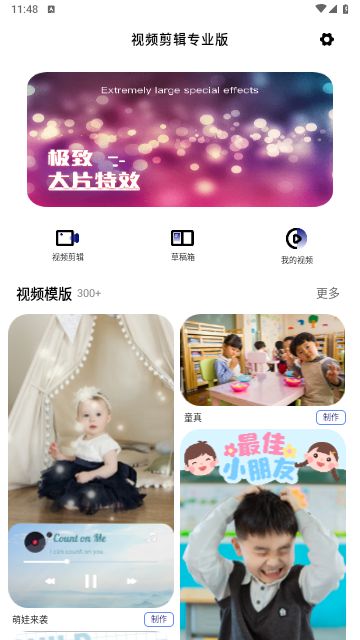Image resolution: width=360 pixels, height=640 pixels.
Task: Open the 草稿箱 drafts box
Action: 182,245
